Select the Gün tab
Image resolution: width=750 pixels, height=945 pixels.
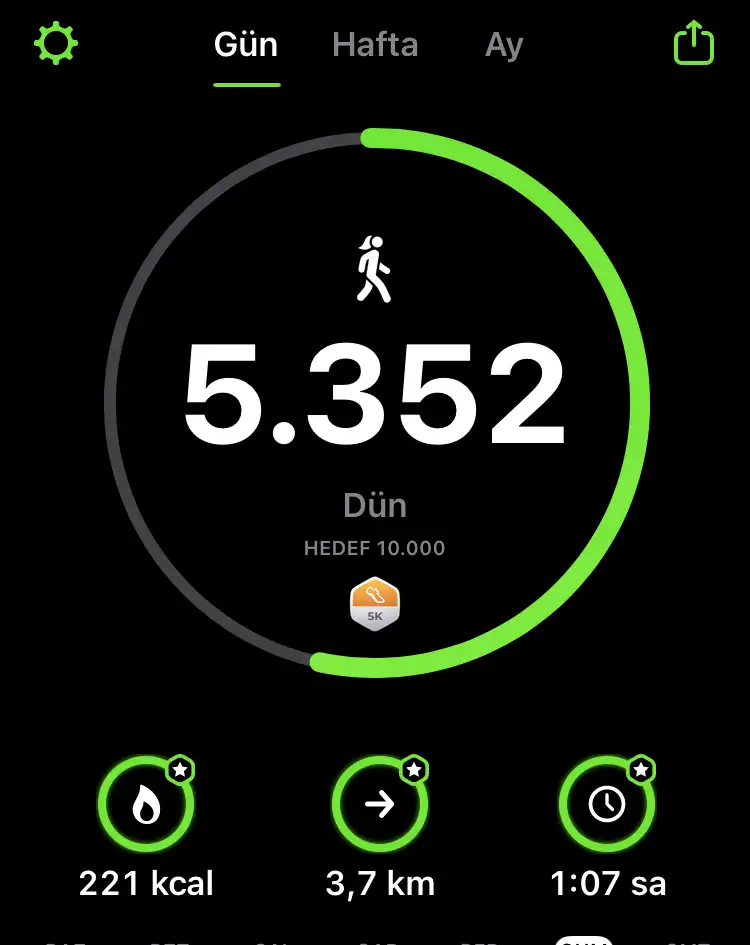(x=246, y=46)
